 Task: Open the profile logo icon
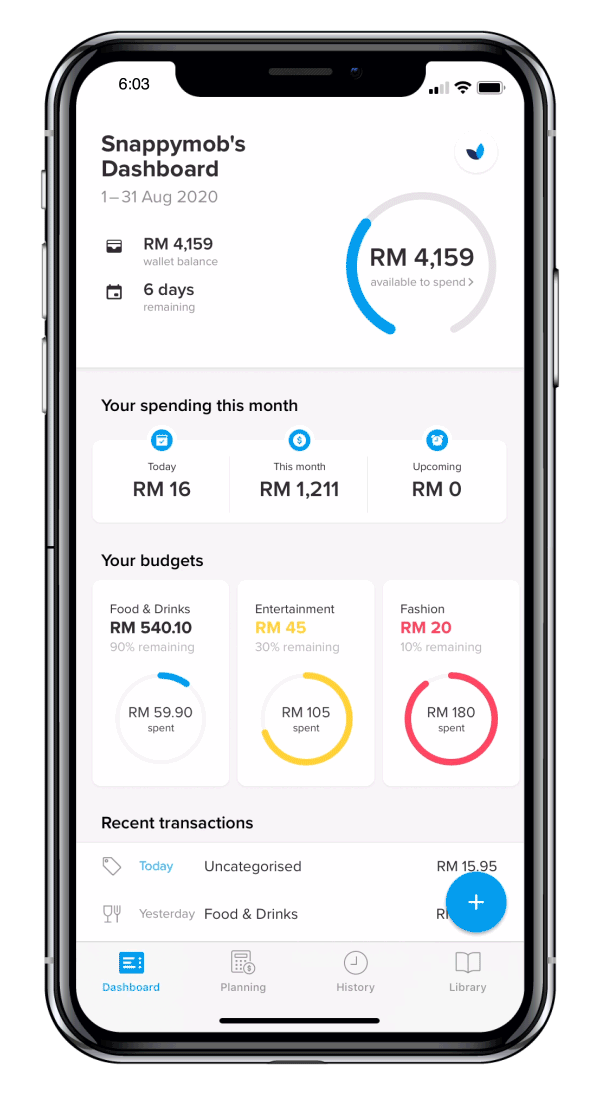coord(476,153)
